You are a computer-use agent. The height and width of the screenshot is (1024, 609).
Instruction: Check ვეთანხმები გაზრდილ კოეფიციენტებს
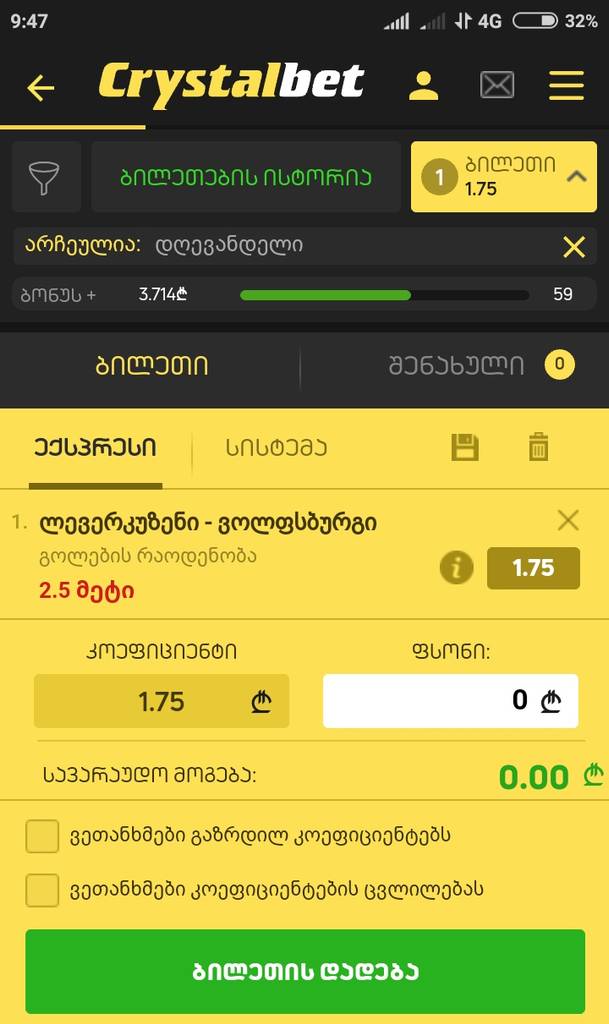click(42, 836)
